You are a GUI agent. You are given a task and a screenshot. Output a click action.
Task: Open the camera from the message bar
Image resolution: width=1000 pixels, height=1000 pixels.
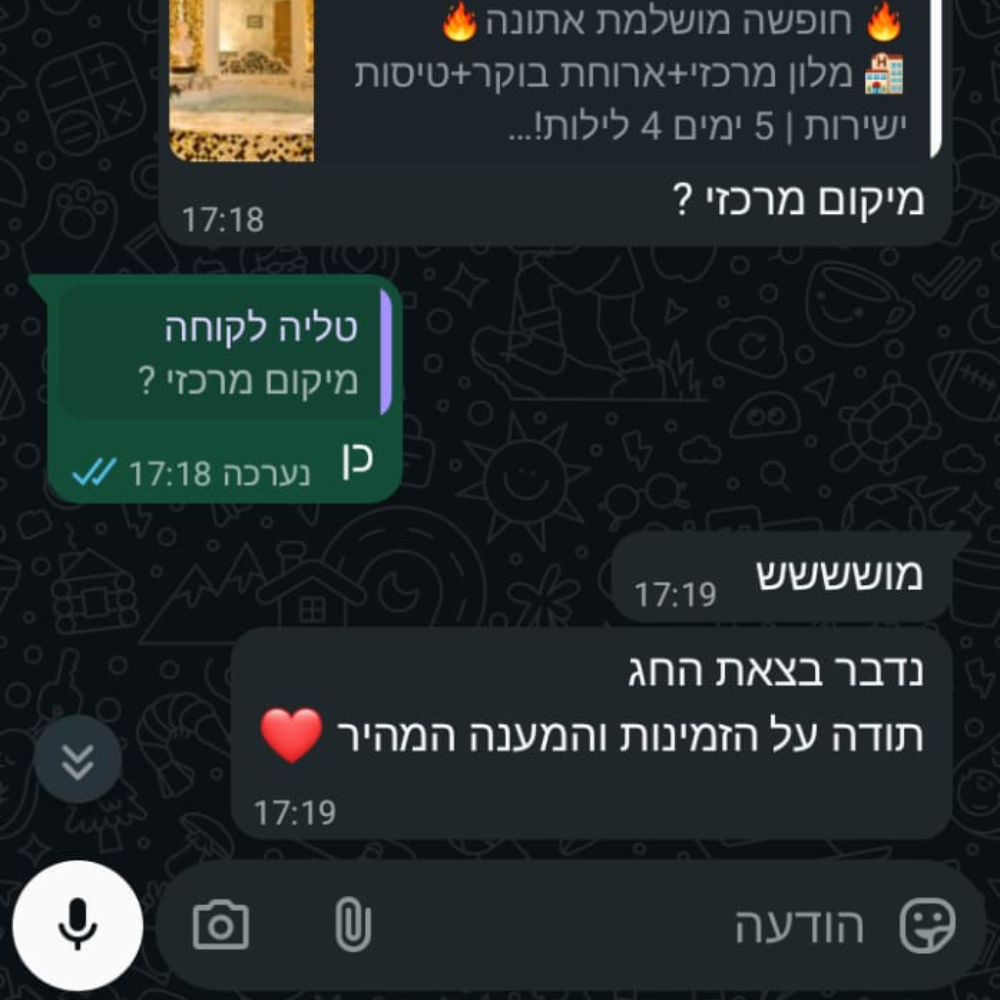click(221, 925)
